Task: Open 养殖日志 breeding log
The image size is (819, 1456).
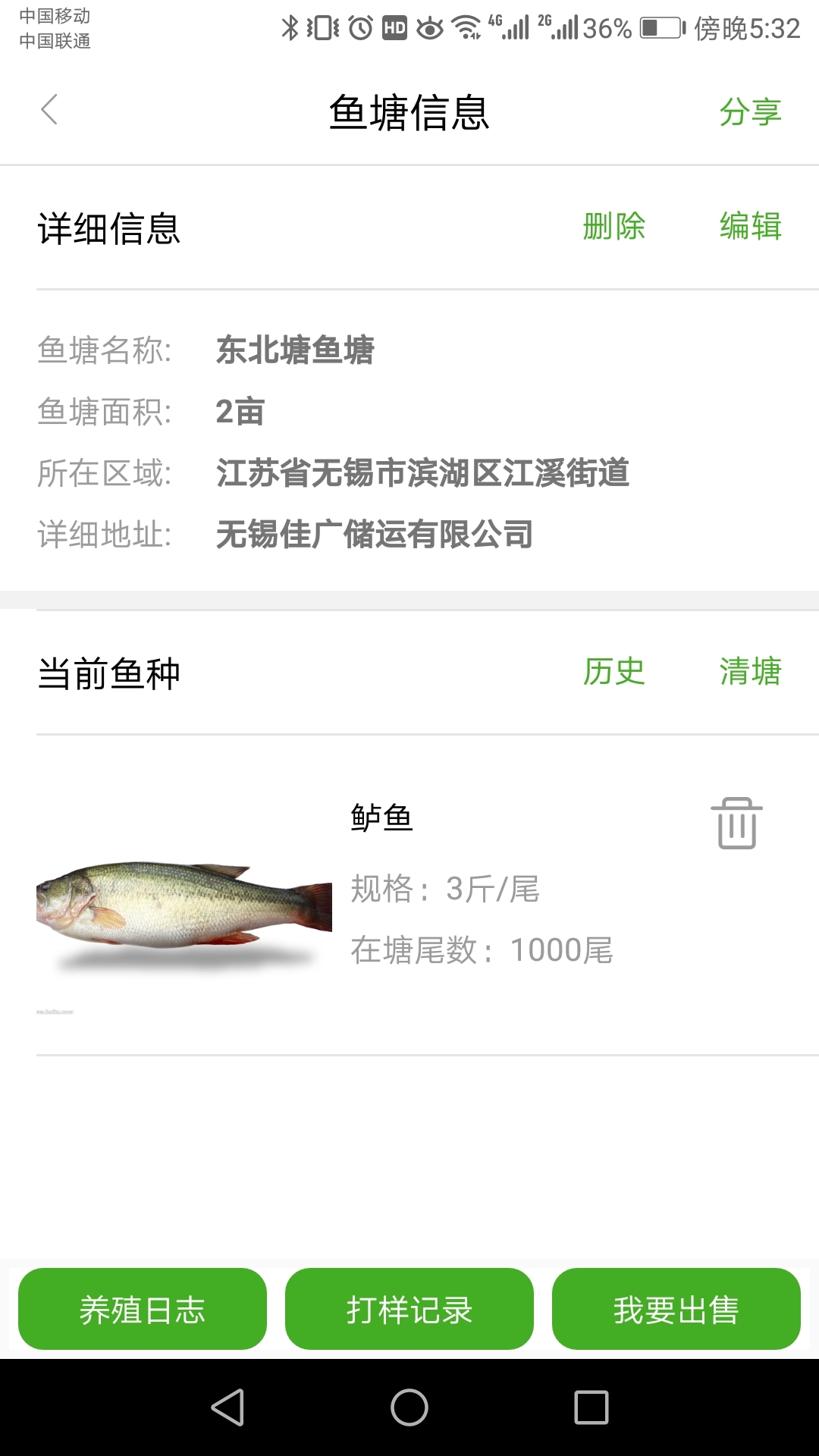Action: 142,1307
